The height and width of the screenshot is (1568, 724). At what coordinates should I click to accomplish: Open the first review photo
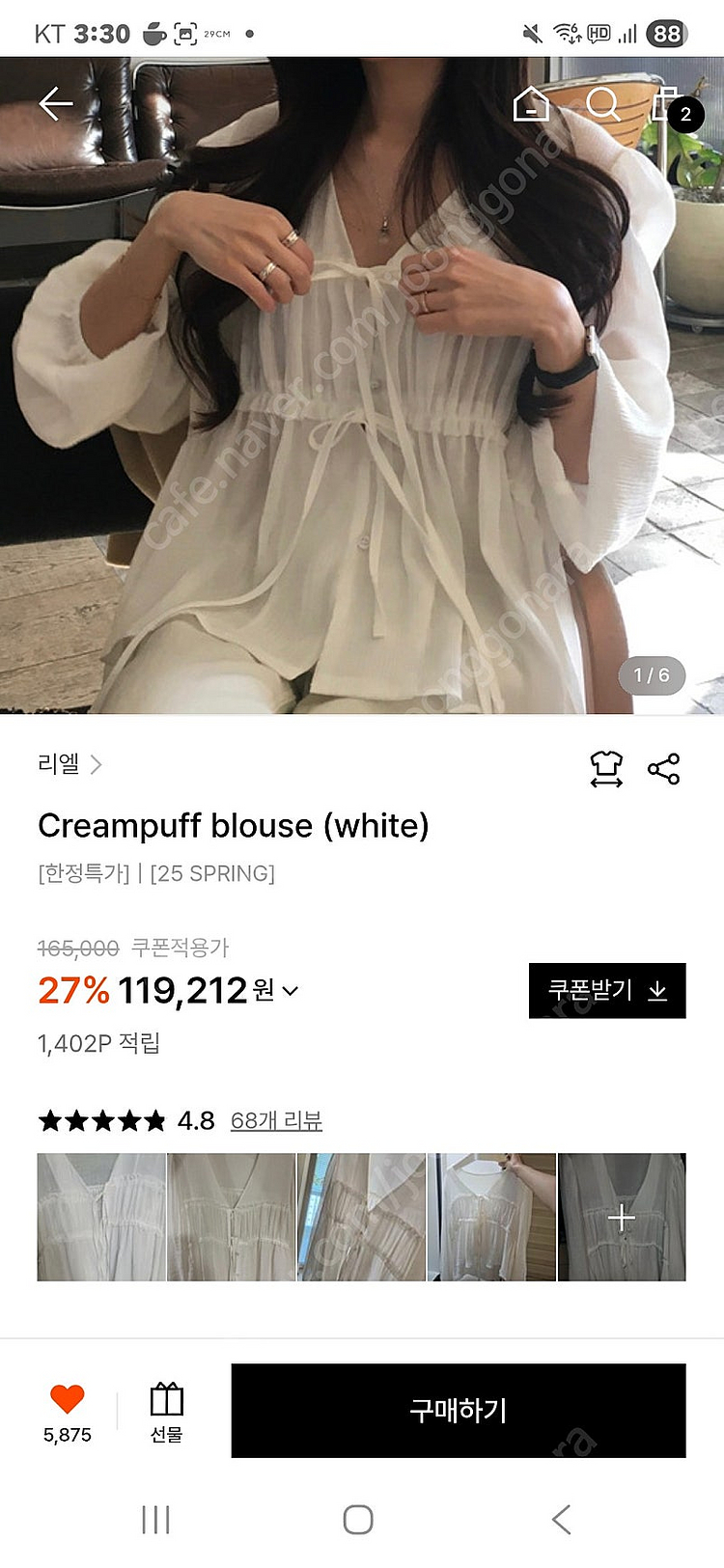(x=101, y=1217)
